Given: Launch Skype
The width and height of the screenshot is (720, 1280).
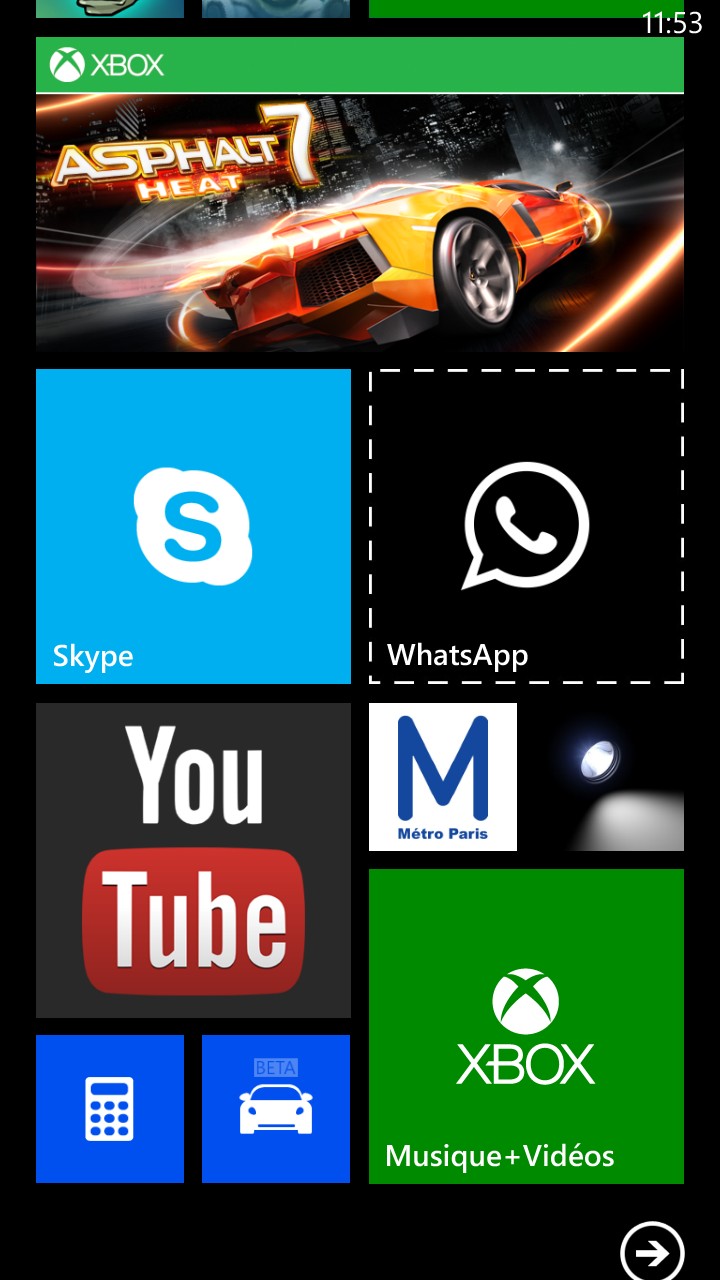Looking at the screenshot, I should (x=193, y=526).
